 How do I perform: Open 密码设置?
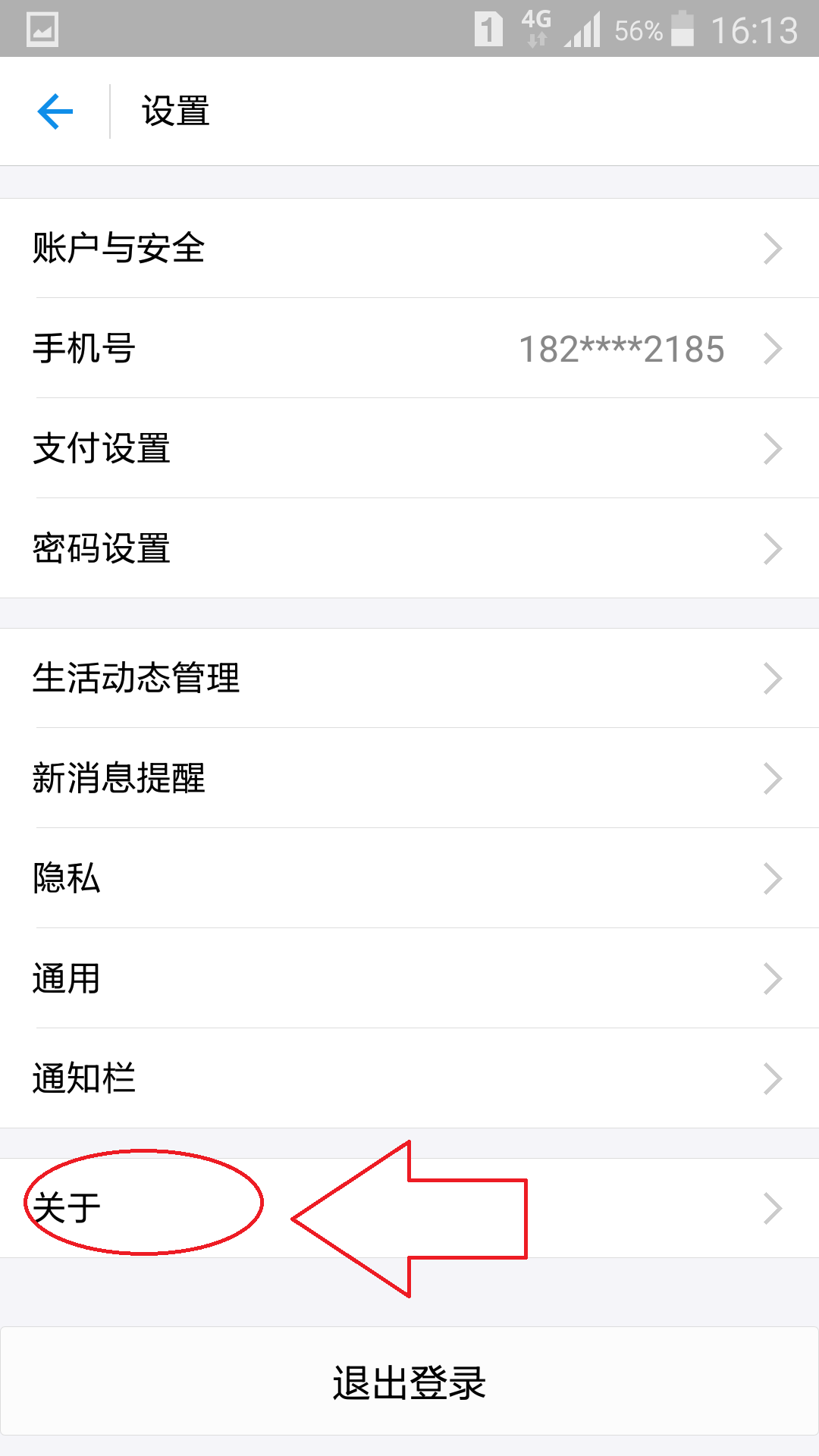[409, 548]
